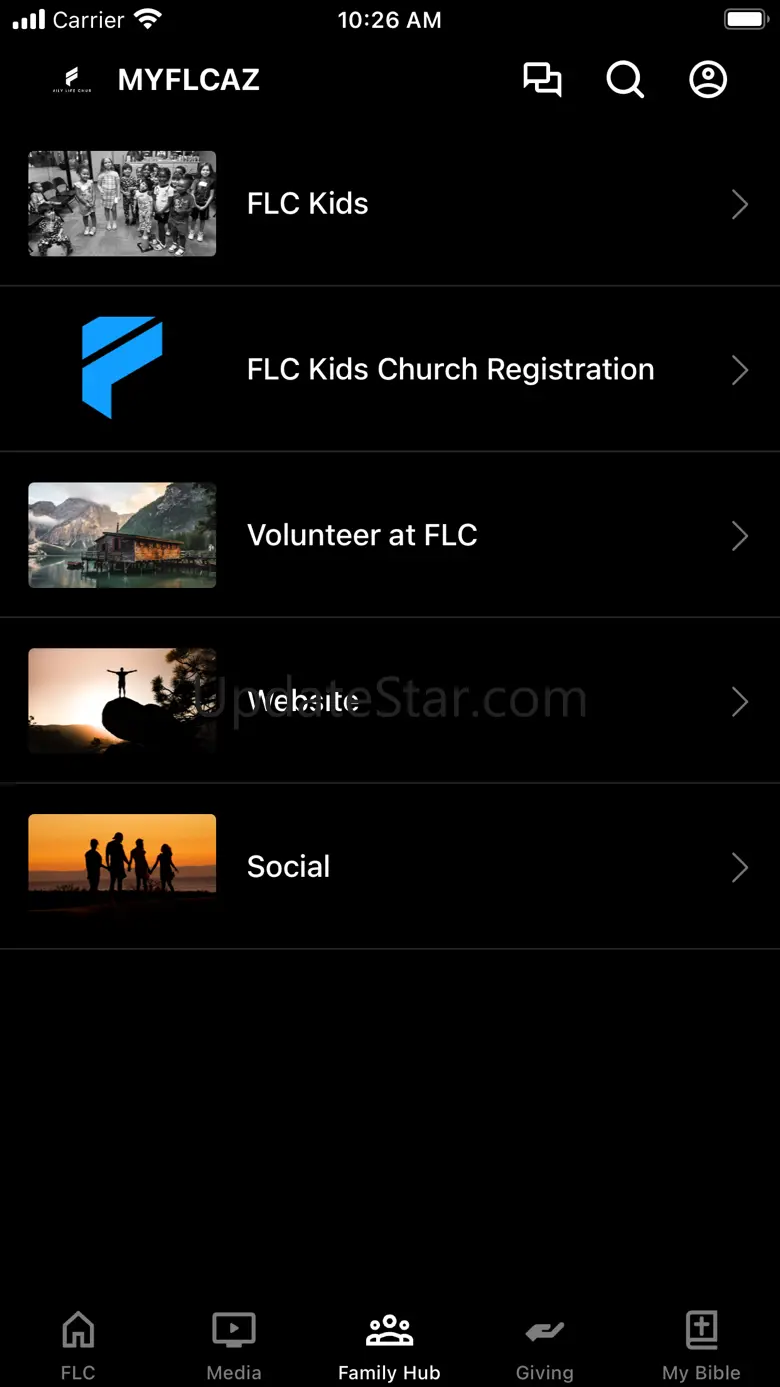Image resolution: width=780 pixels, height=1387 pixels.
Task: Open the user profile icon
Action: tap(708, 80)
